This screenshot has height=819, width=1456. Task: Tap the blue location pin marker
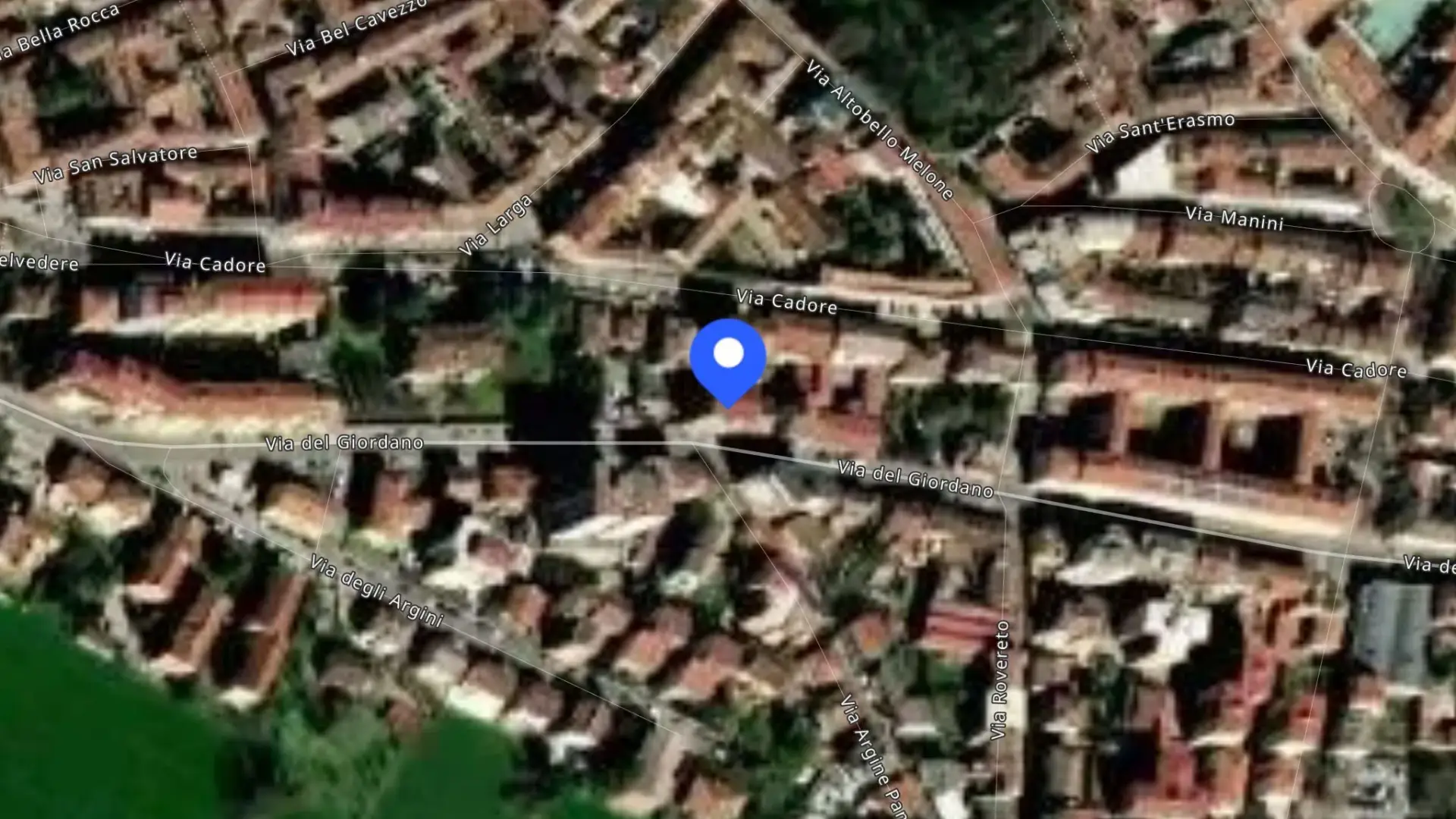coord(728,362)
